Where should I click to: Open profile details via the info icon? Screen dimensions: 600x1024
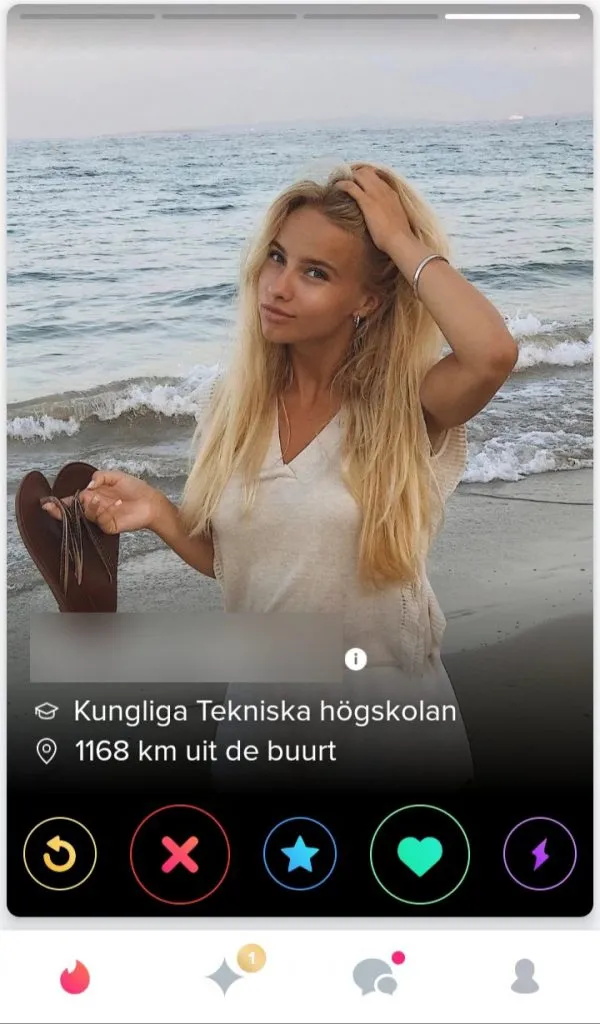(356, 659)
